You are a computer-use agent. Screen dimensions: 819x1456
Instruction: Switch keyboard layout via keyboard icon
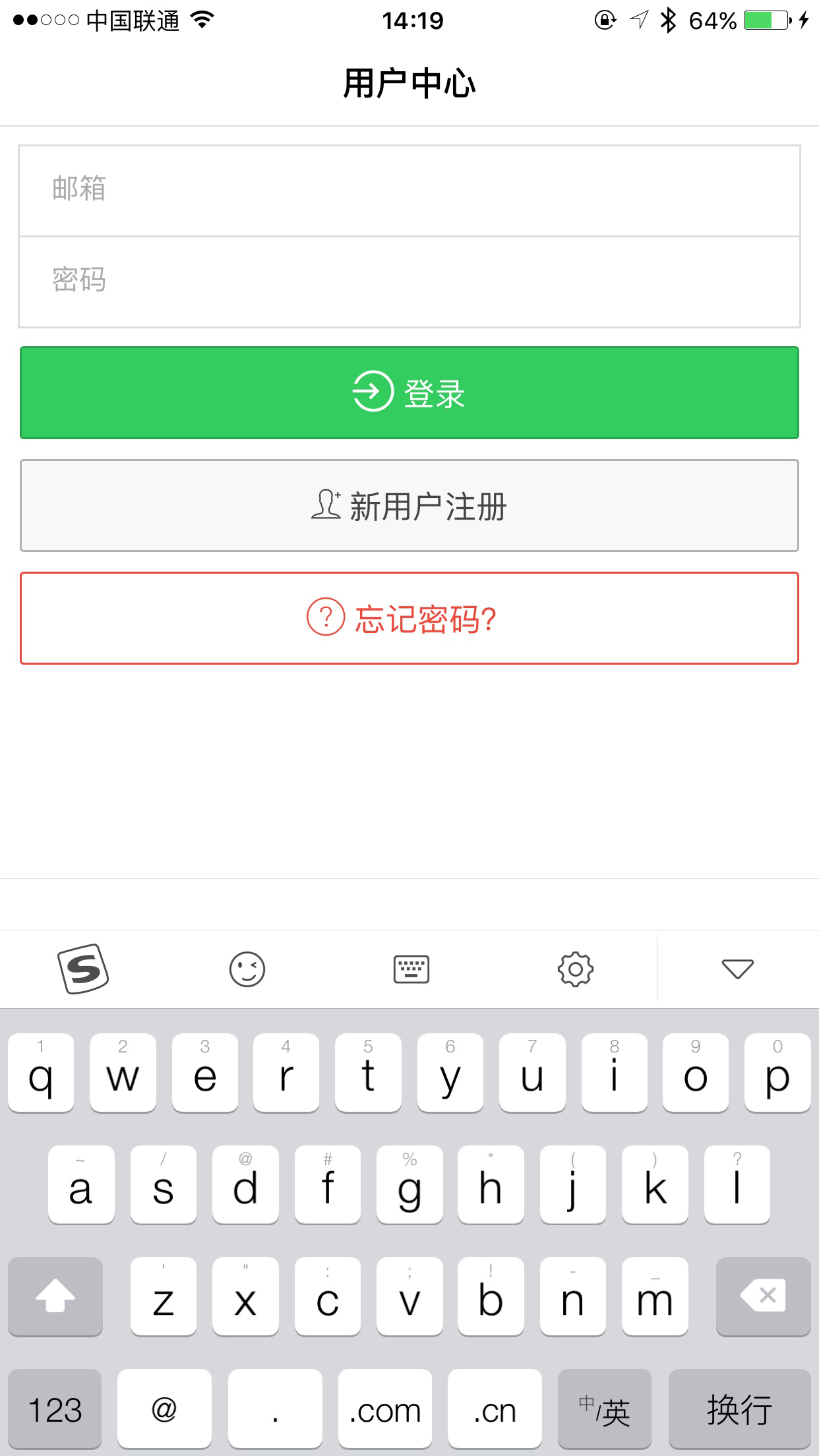pyautogui.click(x=411, y=969)
